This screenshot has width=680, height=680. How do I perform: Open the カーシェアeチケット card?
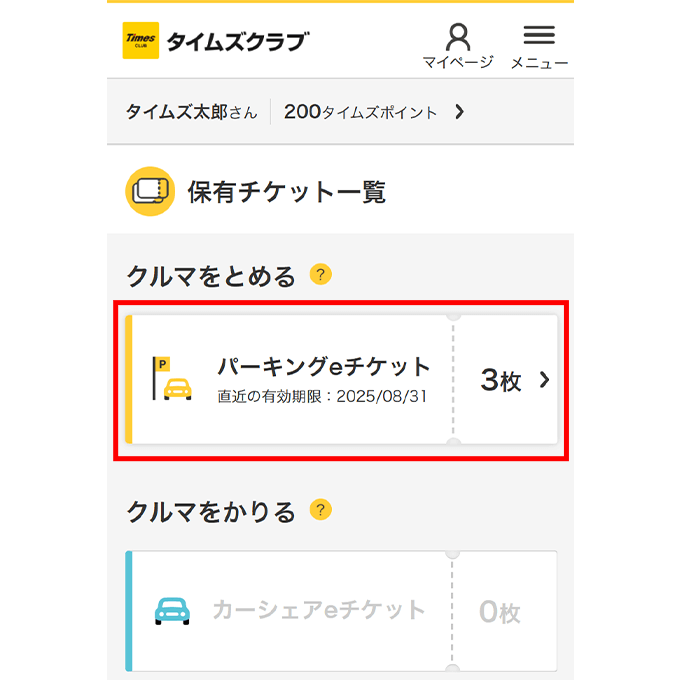pos(342,611)
